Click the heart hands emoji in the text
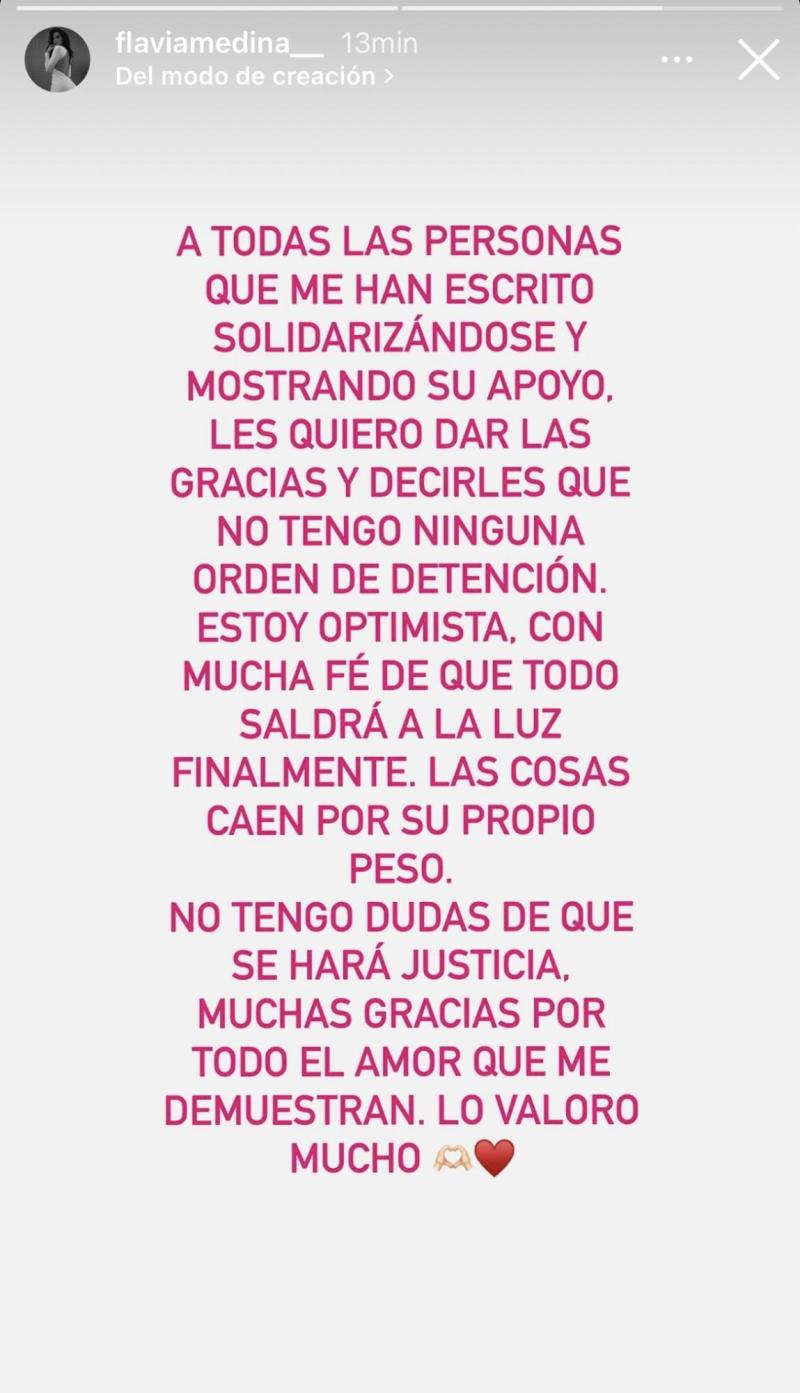 450,1157
